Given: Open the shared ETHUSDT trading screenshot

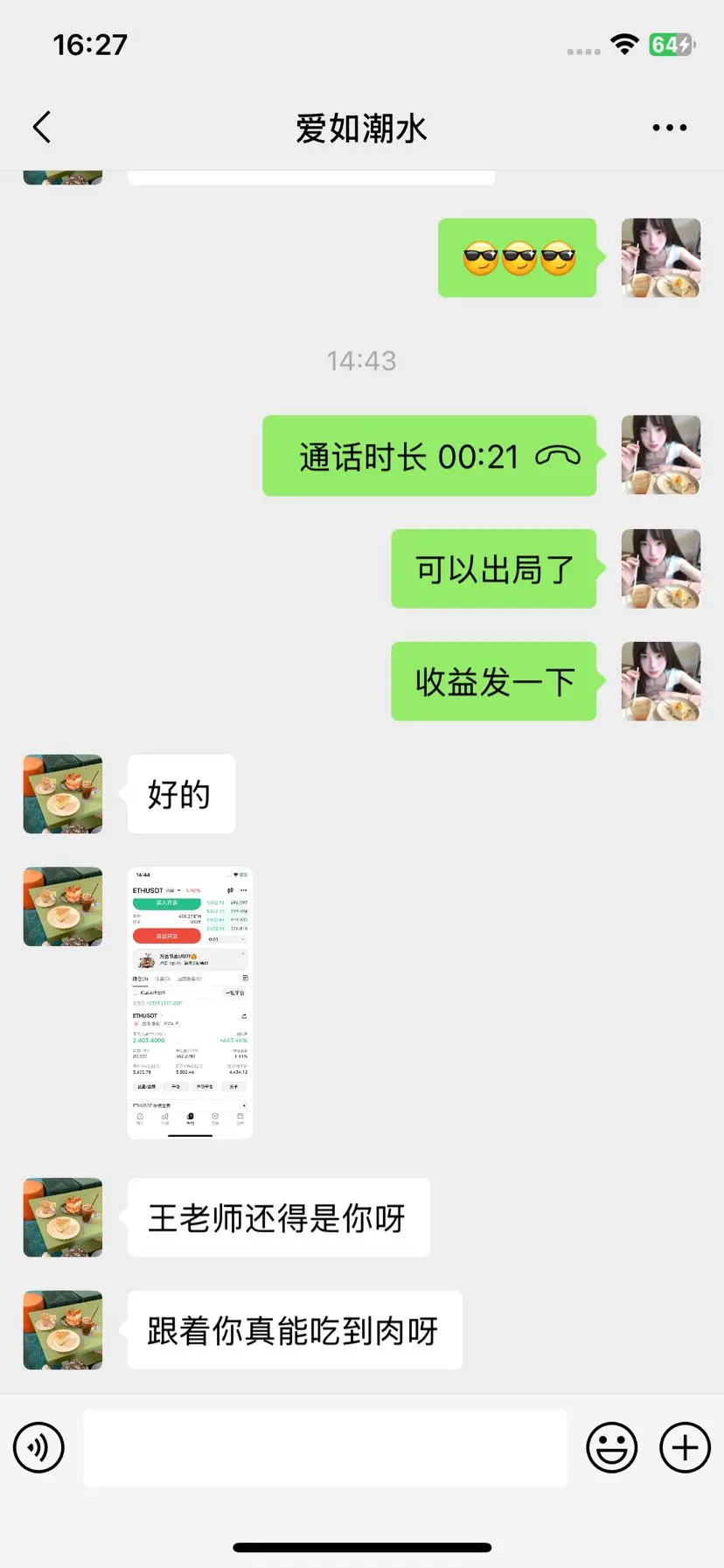Looking at the screenshot, I should 189,1000.
